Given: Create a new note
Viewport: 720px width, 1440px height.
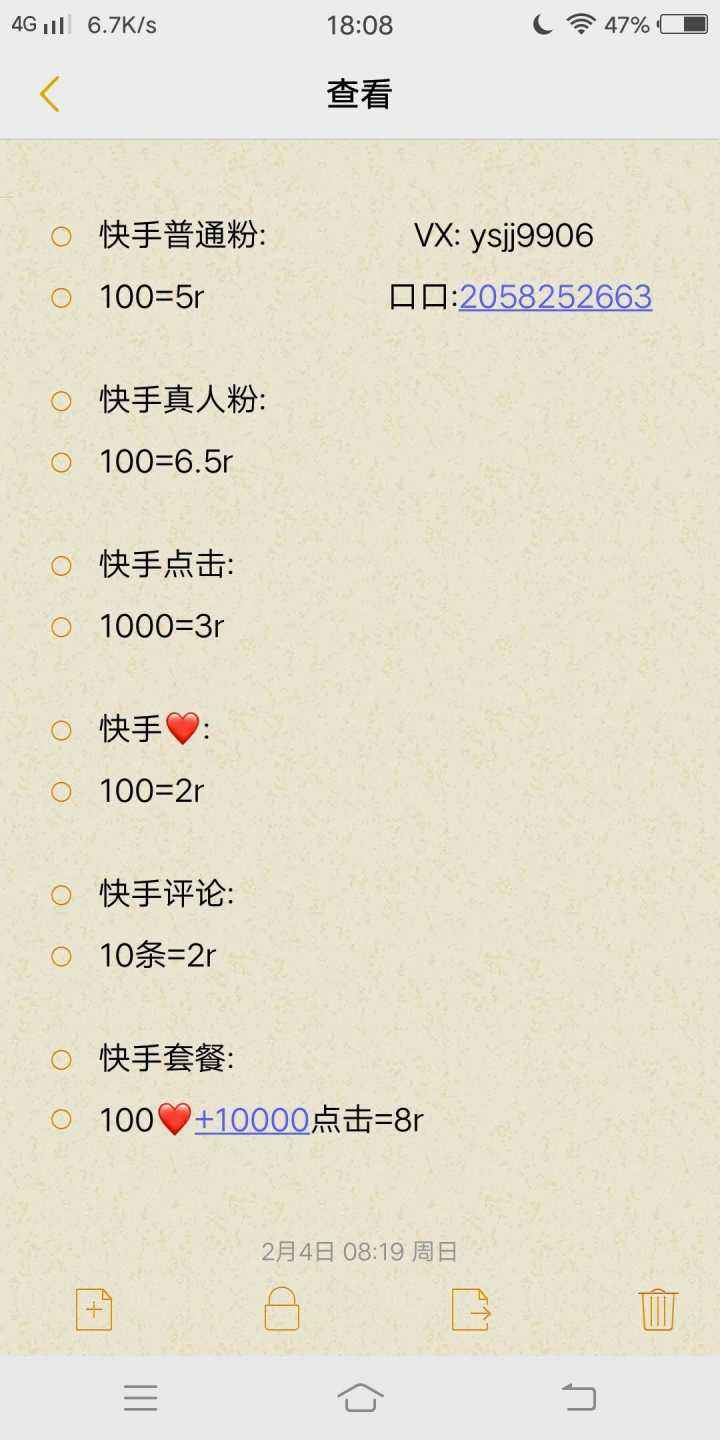Looking at the screenshot, I should 94,1309.
